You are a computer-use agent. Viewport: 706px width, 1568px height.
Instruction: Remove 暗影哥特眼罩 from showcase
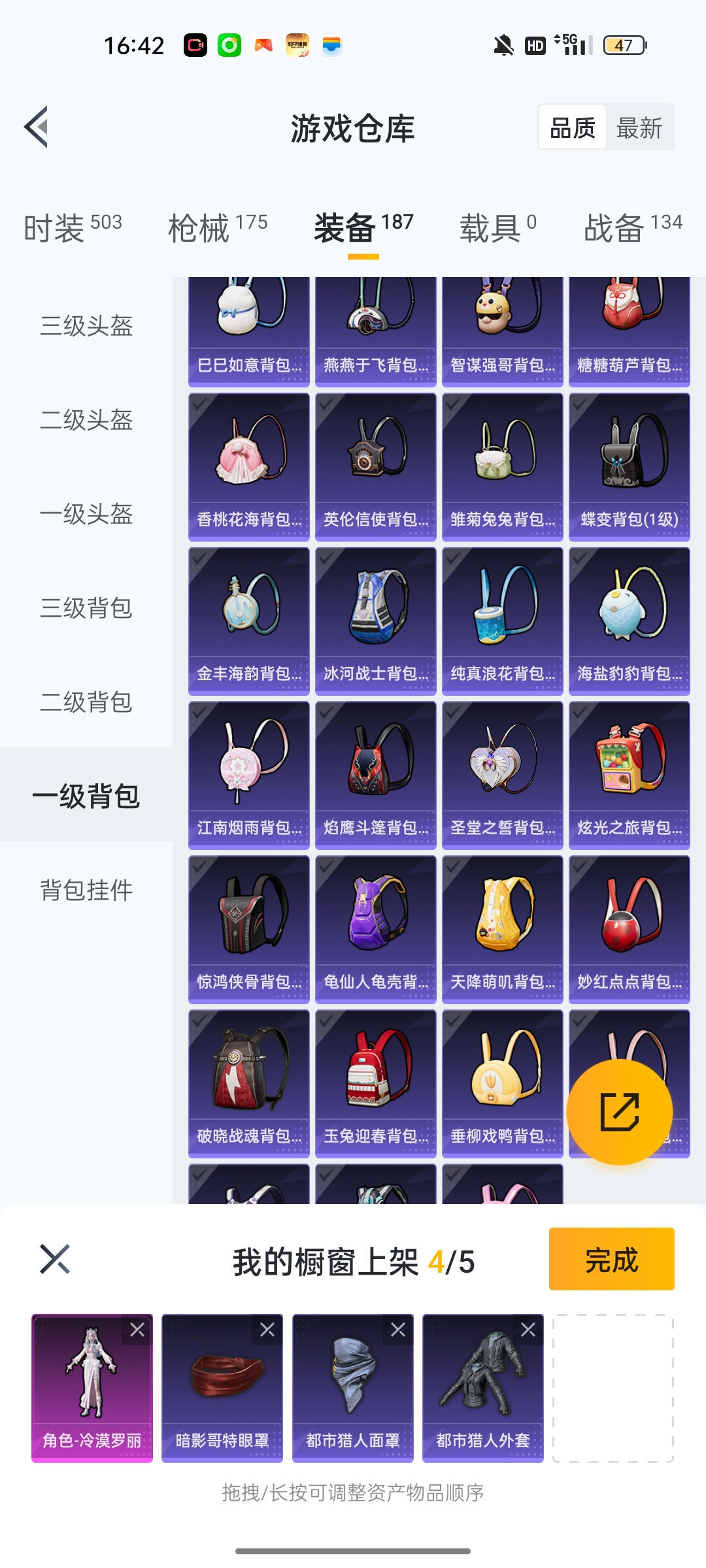tap(267, 1330)
